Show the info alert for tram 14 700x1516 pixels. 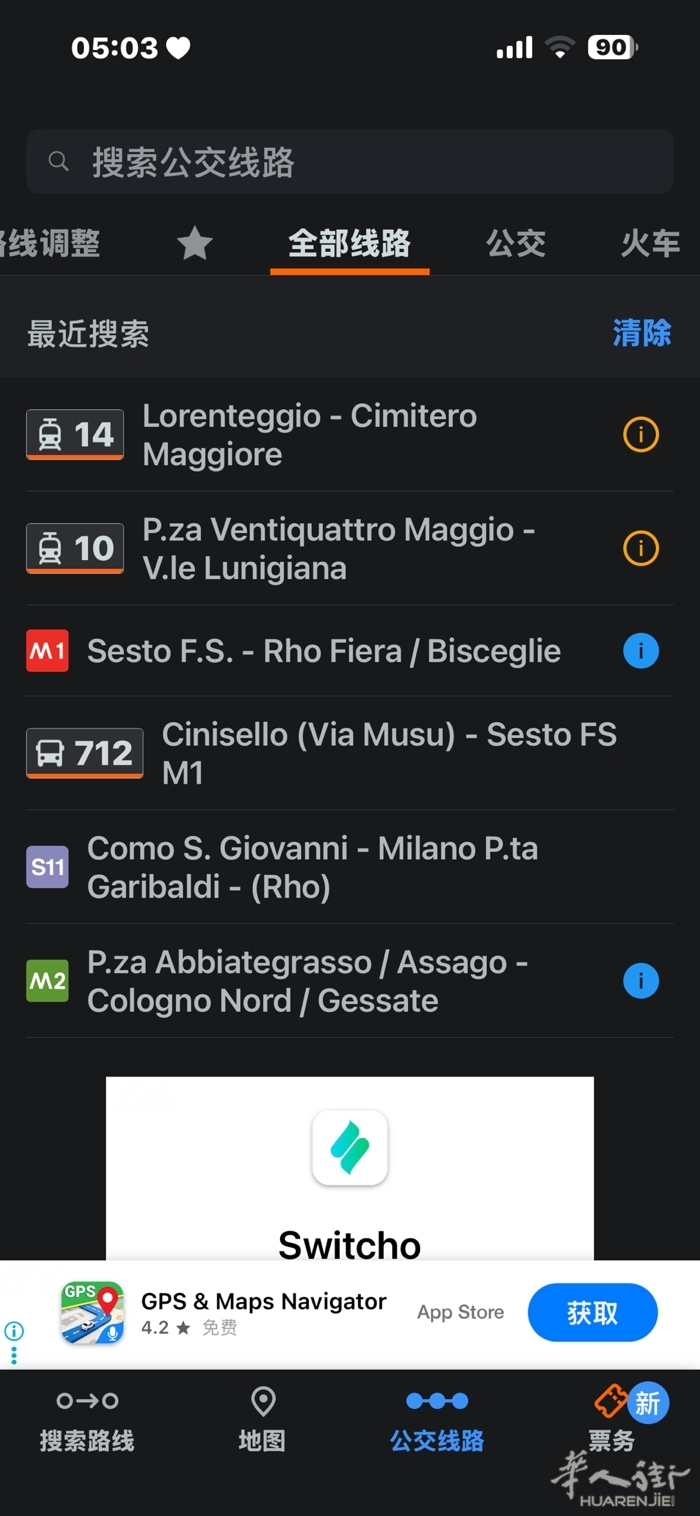(x=641, y=435)
